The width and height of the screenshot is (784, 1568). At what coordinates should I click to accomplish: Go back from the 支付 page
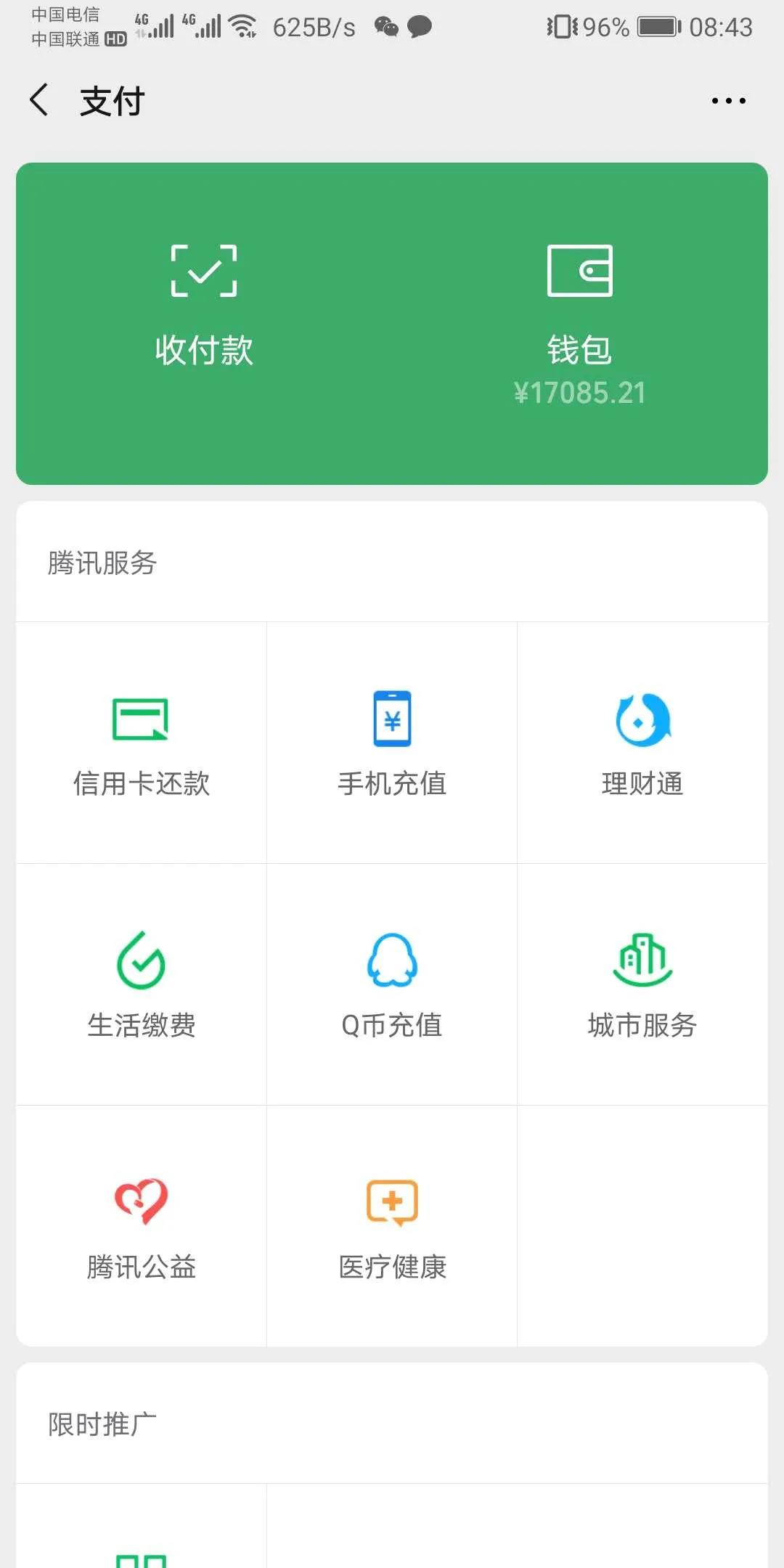[x=39, y=100]
